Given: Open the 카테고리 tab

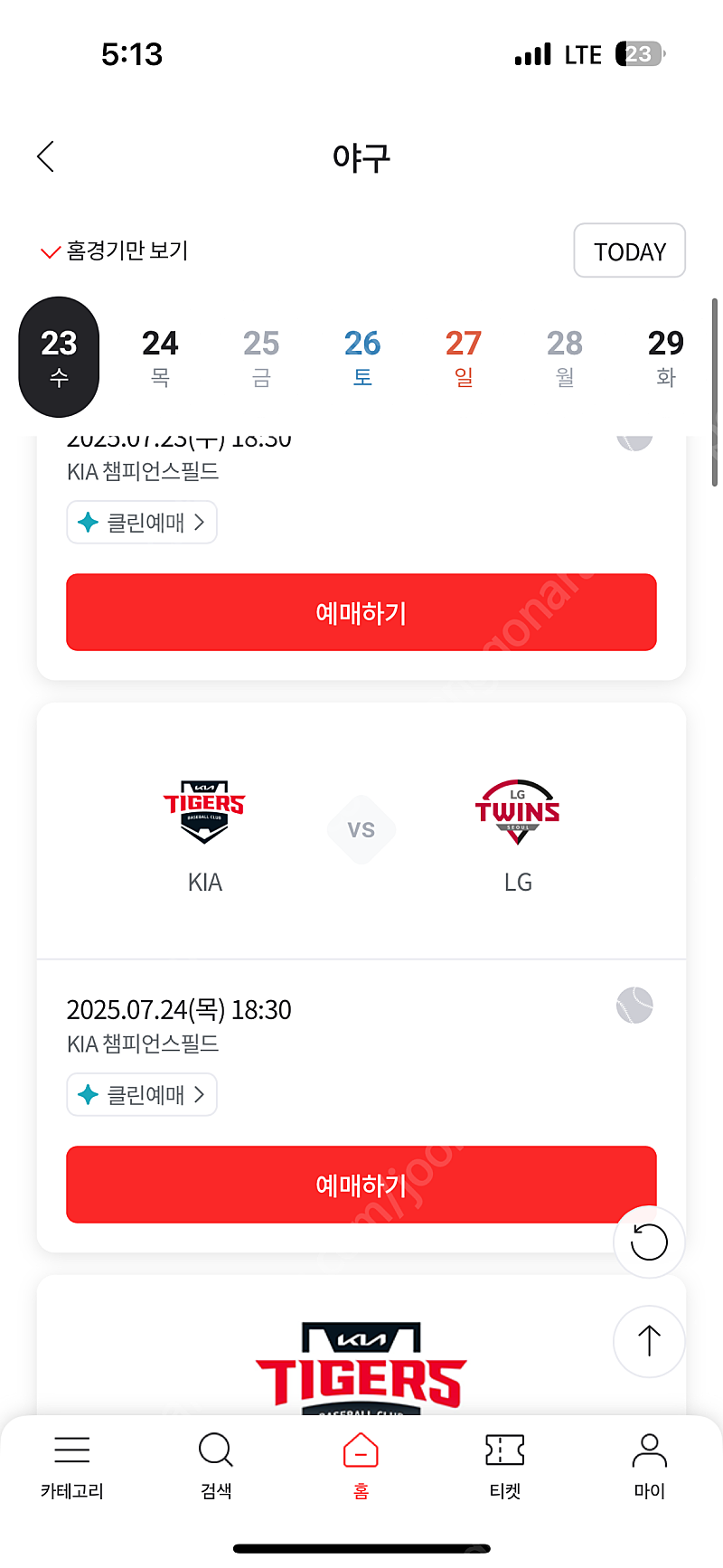Looking at the screenshot, I should click(x=72, y=1467).
